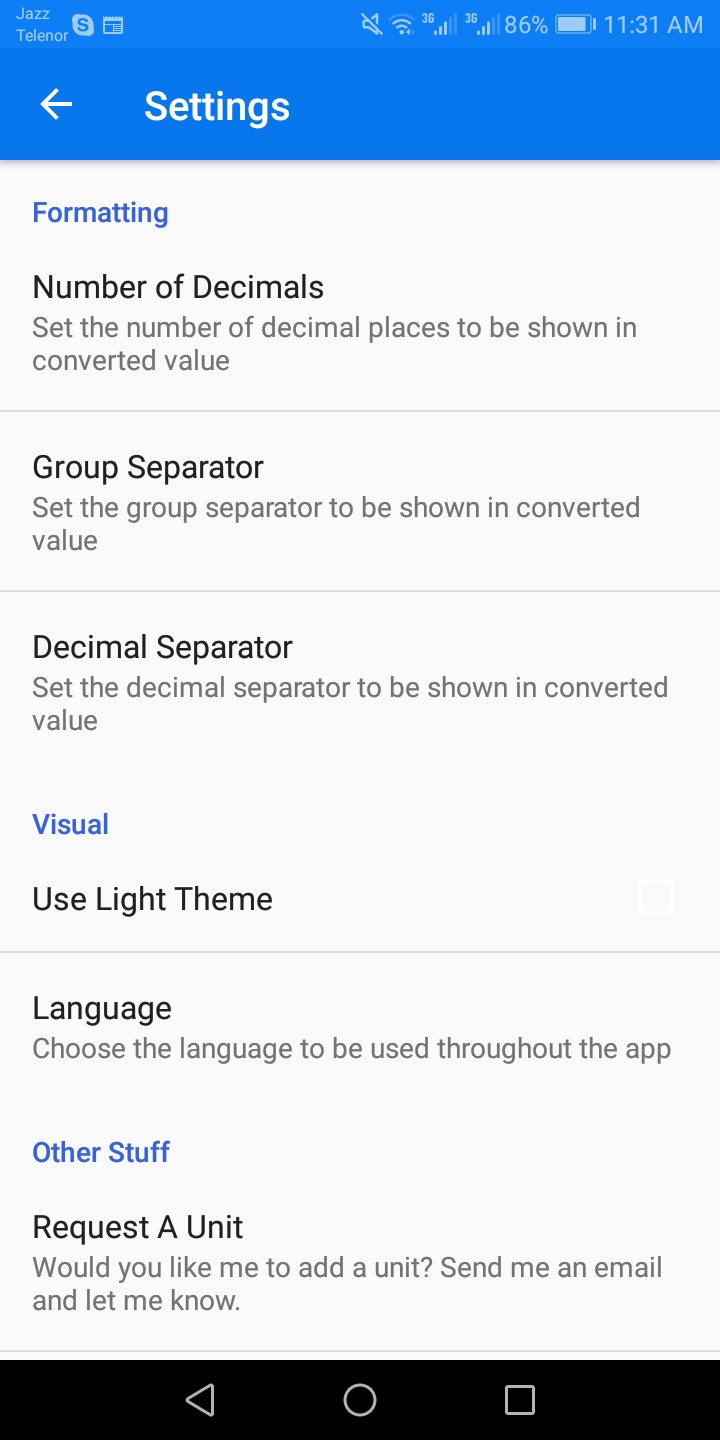Tap the system home button
This screenshot has width=720, height=1440.
tap(360, 1400)
